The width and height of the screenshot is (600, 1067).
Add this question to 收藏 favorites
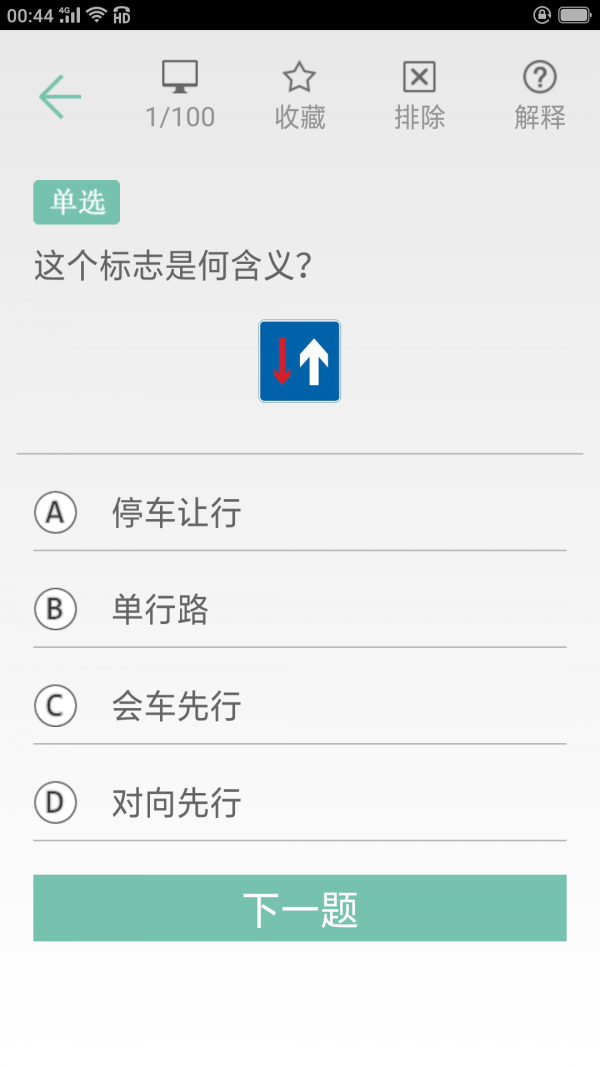[x=299, y=96]
